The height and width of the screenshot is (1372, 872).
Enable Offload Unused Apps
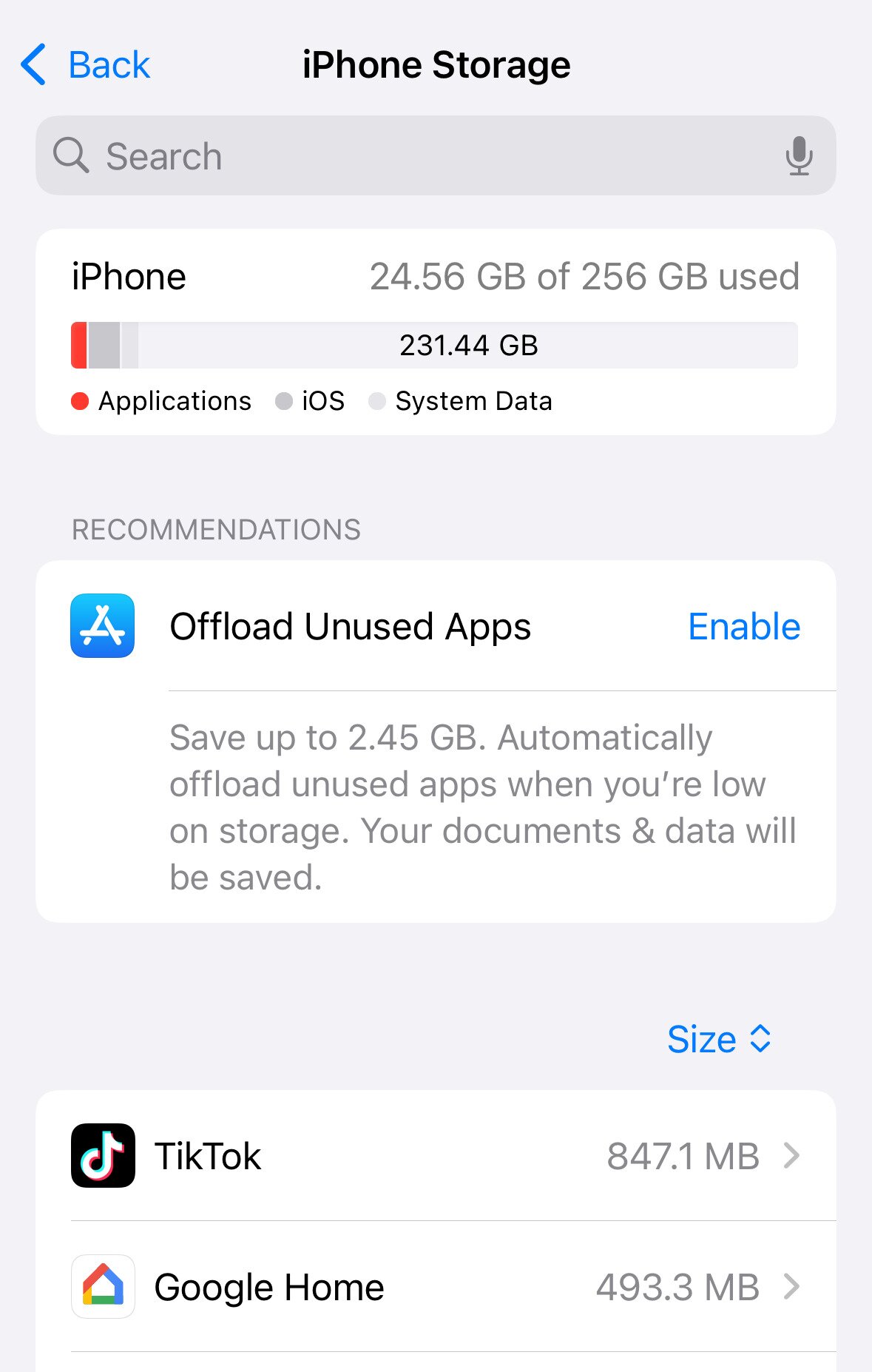click(x=743, y=627)
